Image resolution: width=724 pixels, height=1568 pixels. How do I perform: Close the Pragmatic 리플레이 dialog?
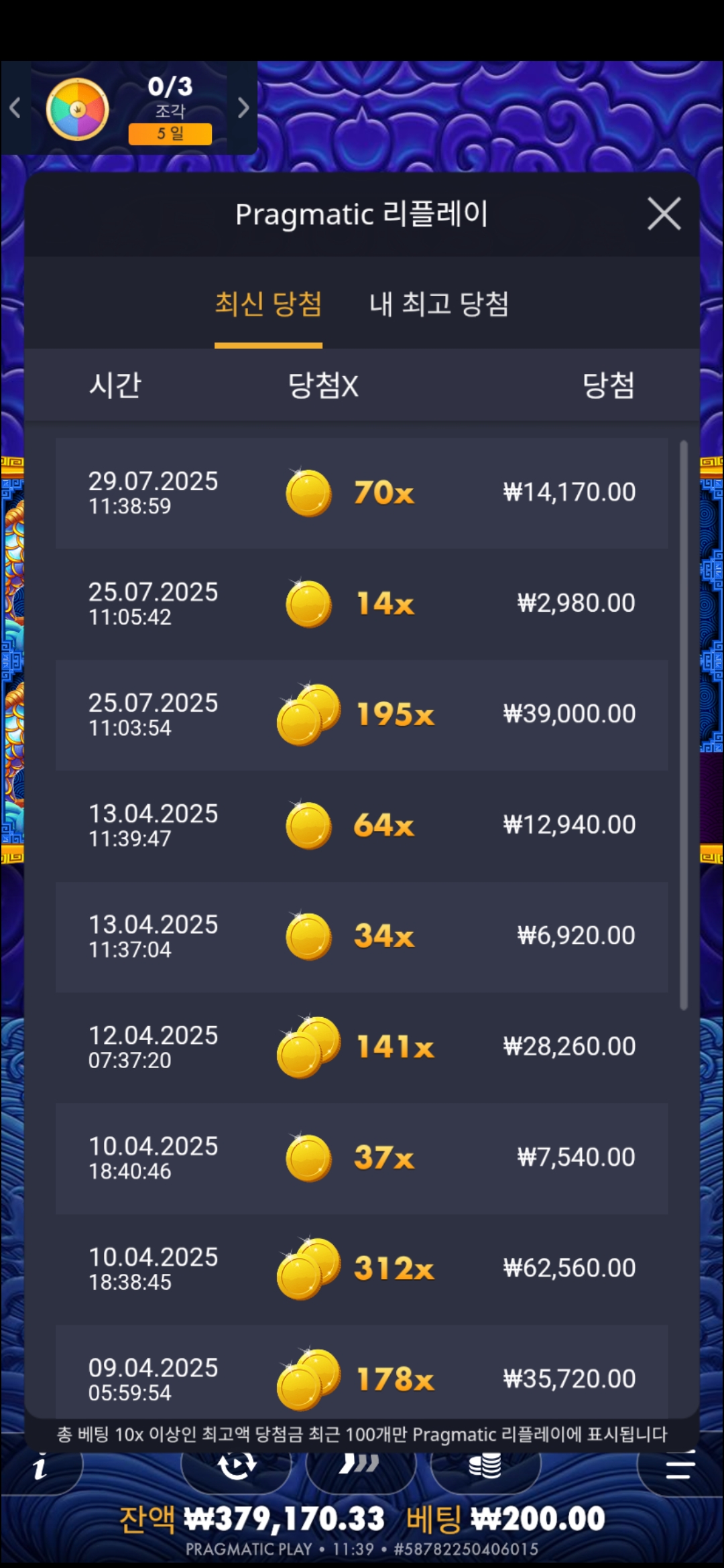click(664, 214)
